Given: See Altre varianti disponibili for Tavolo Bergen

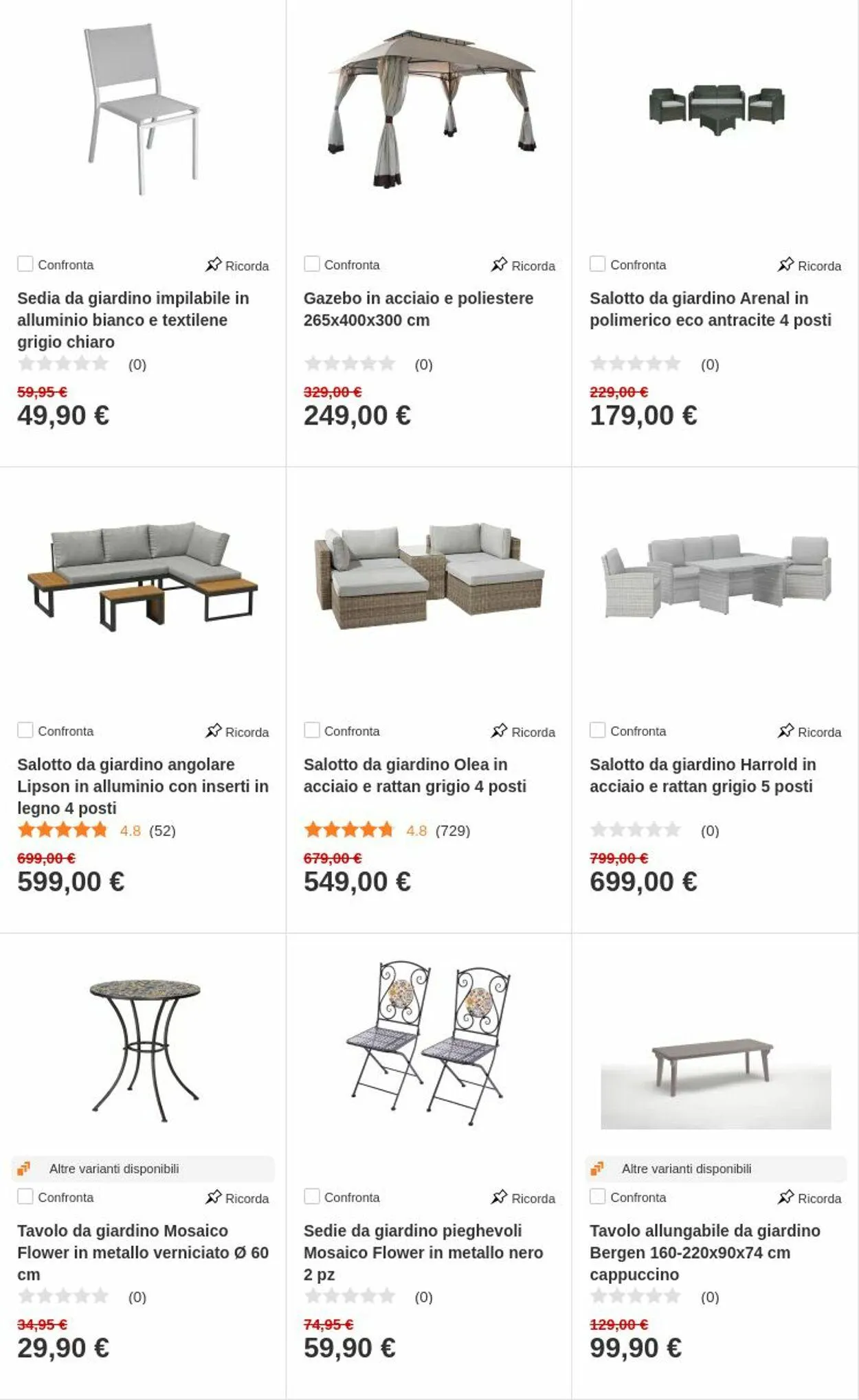Looking at the screenshot, I should click(686, 1168).
